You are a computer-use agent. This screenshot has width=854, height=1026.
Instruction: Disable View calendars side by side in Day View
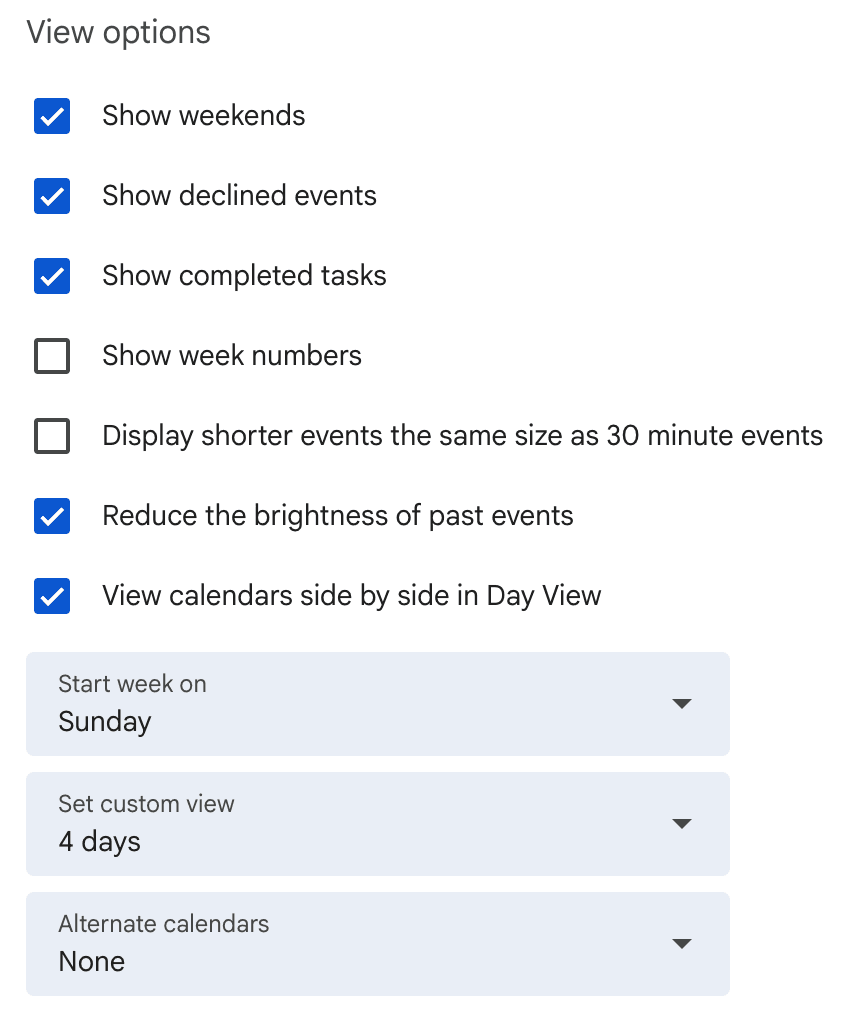pyautogui.click(x=51, y=596)
